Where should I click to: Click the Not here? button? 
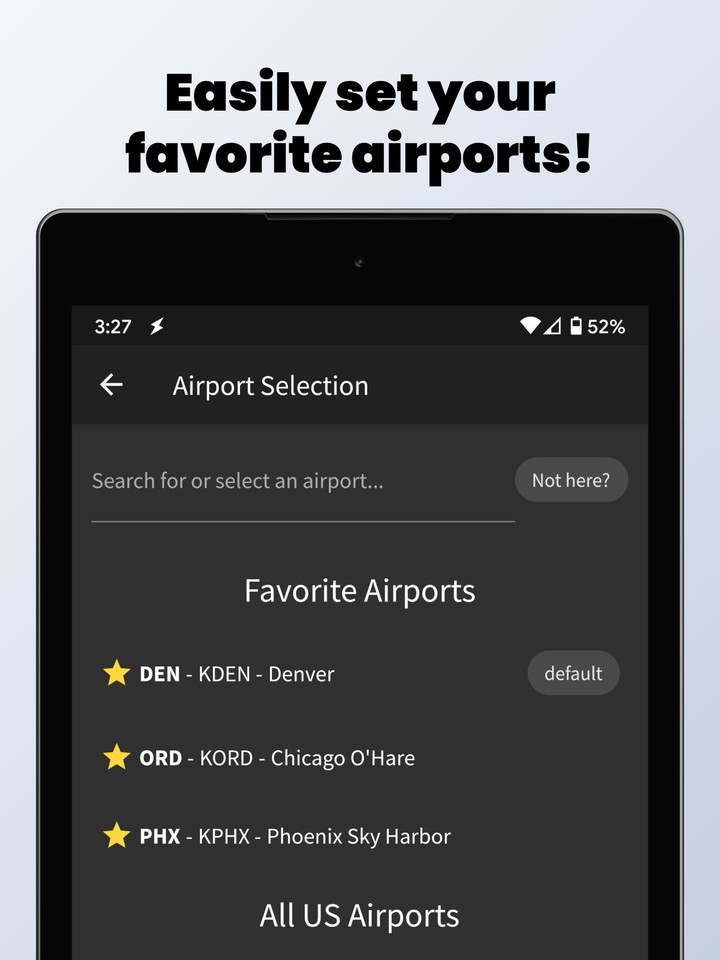pyautogui.click(x=571, y=480)
